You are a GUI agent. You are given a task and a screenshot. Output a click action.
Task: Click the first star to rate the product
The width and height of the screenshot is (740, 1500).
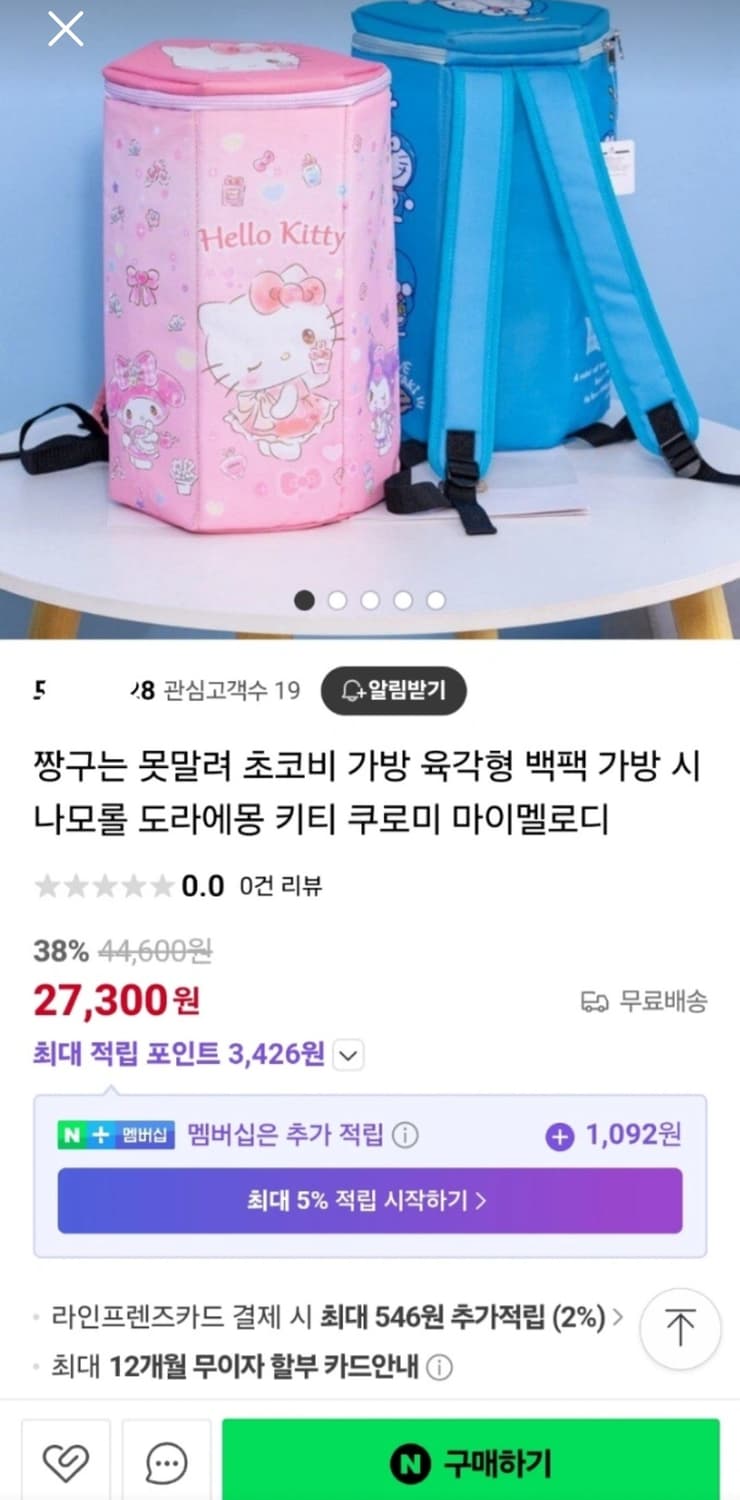(x=46, y=886)
